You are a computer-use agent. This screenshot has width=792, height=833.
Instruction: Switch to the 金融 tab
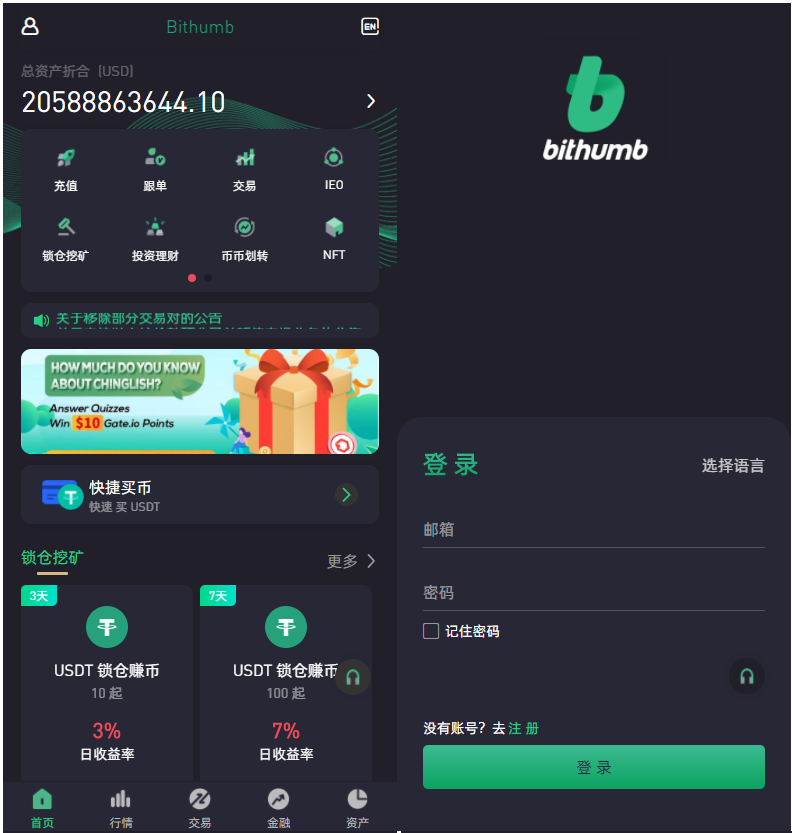click(278, 808)
